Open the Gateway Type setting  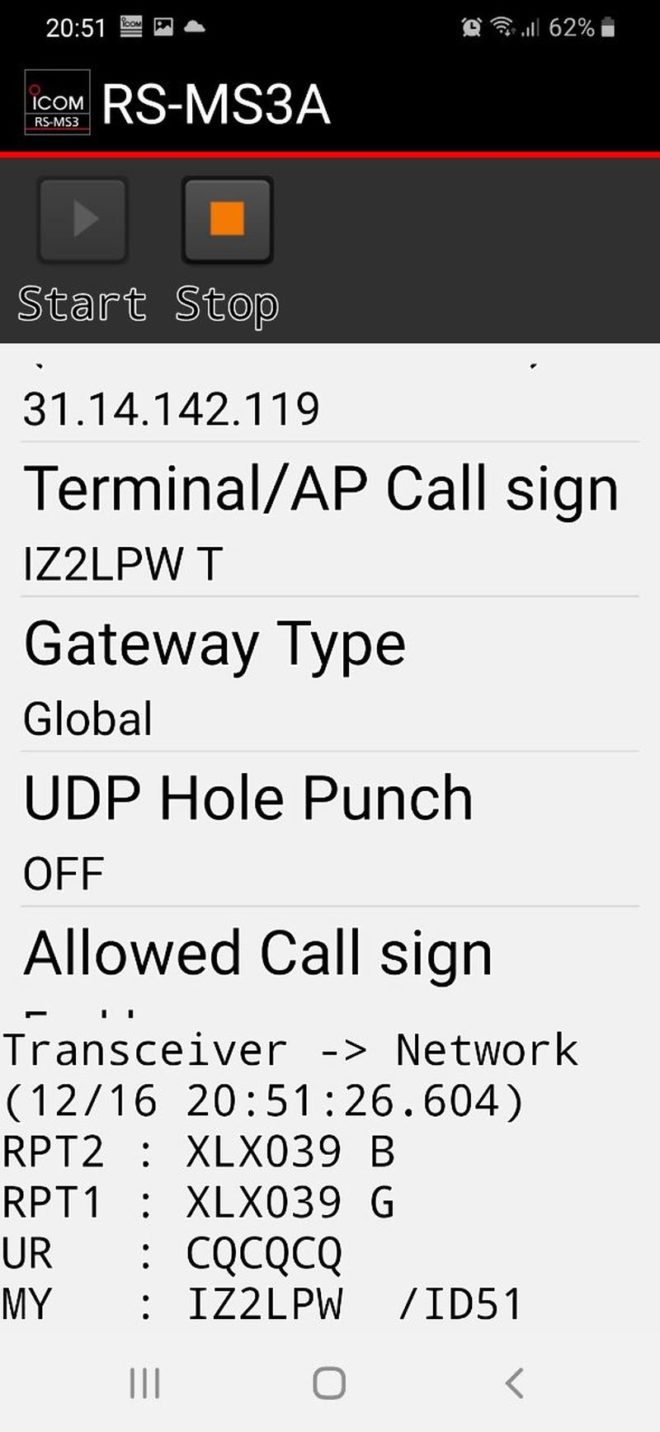(330, 675)
